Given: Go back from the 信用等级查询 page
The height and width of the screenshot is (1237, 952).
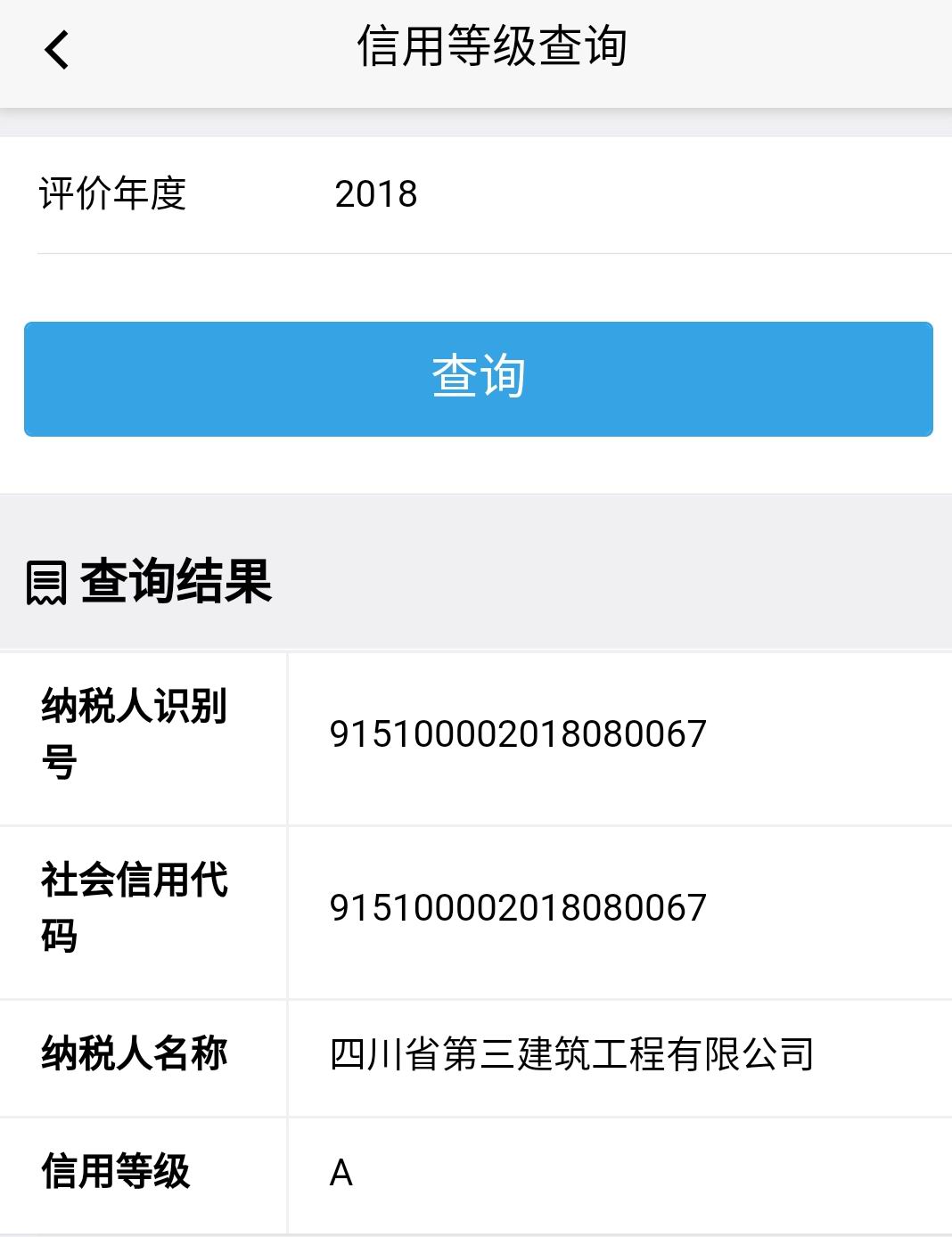Looking at the screenshot, I should [x=56, y=50].
